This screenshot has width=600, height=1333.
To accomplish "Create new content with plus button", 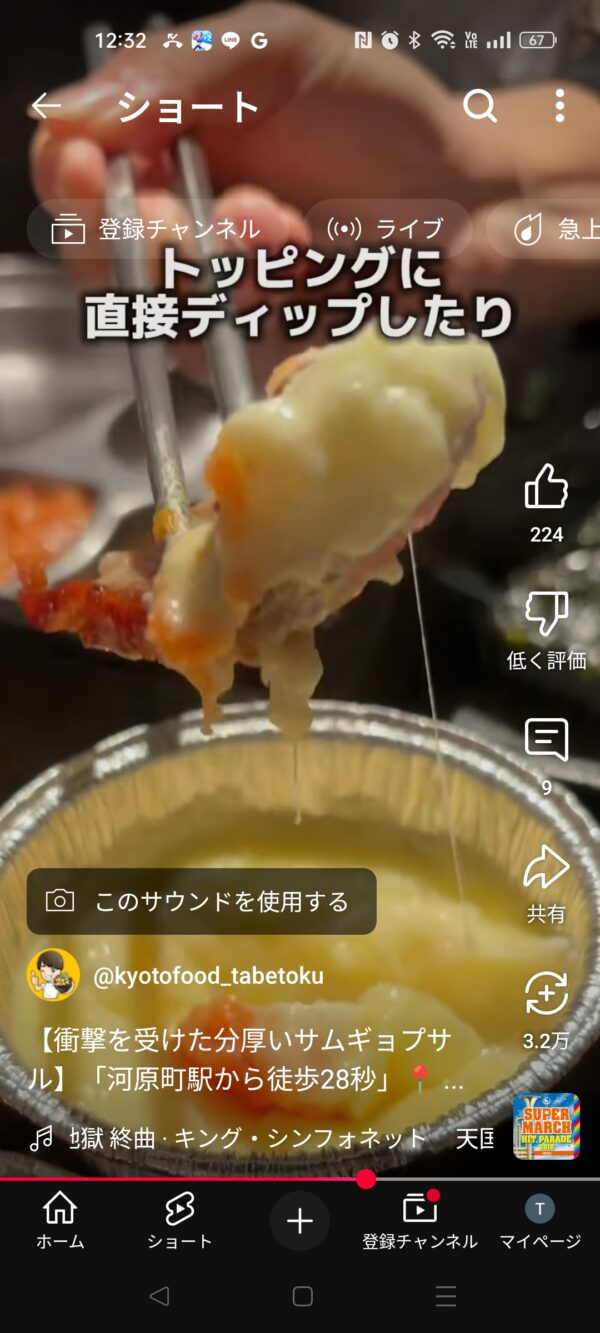I will (300, 1220).
